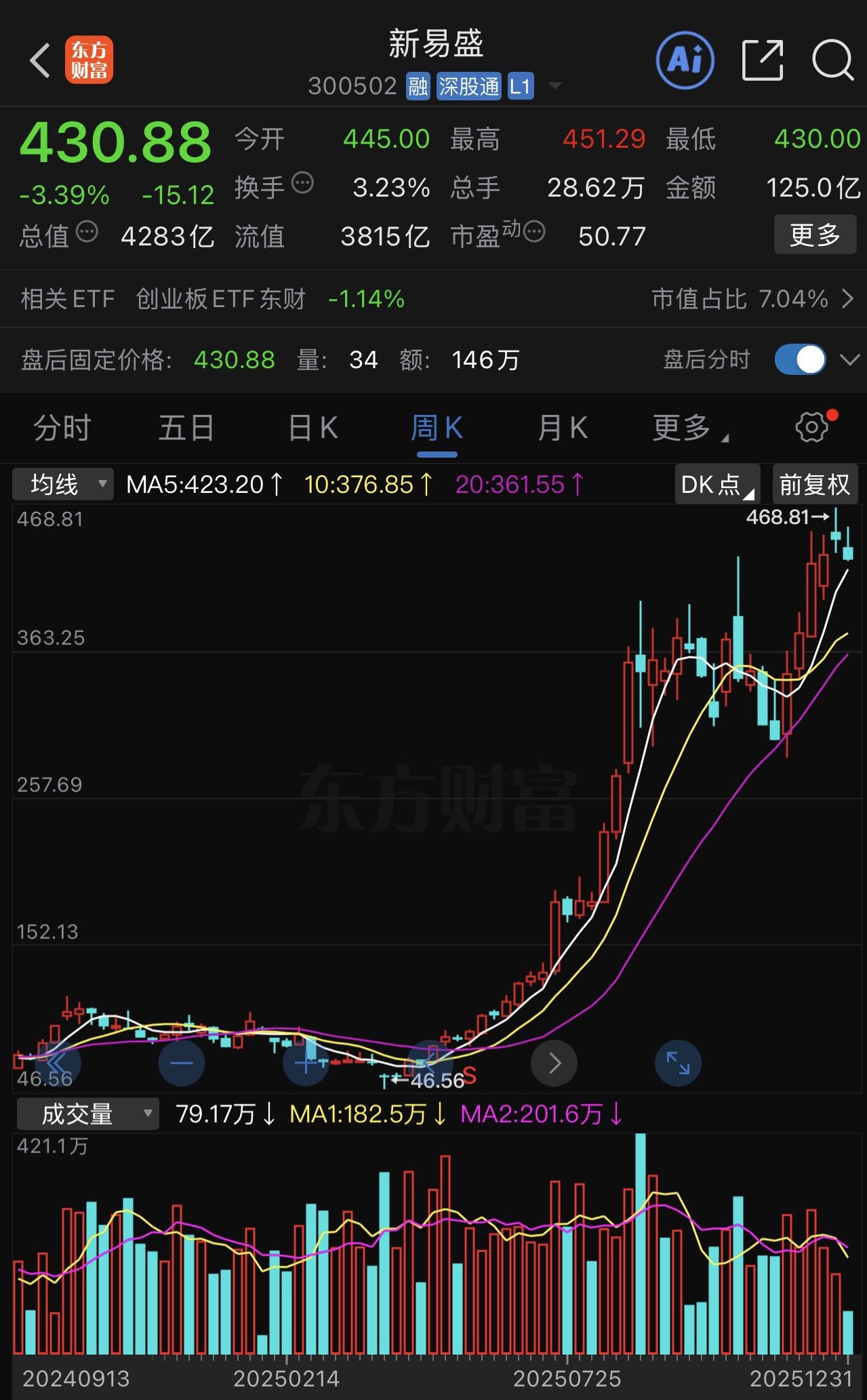Viewport: 867px width, 1400px height.
Task: Change the 前复权 adjustment setting
Action: 815,485
